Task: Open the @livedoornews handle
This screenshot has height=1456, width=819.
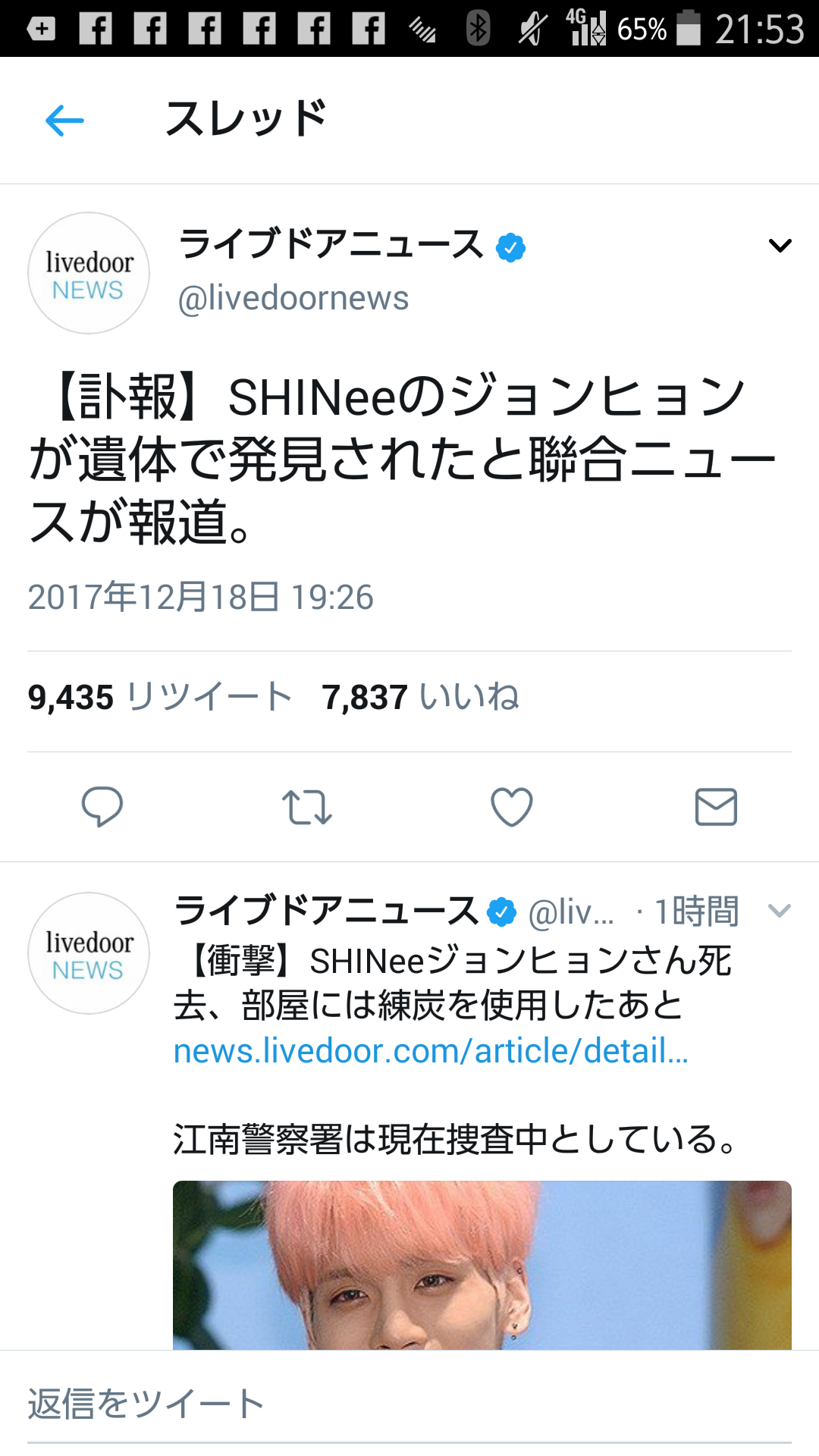Action: pos(293,298)
